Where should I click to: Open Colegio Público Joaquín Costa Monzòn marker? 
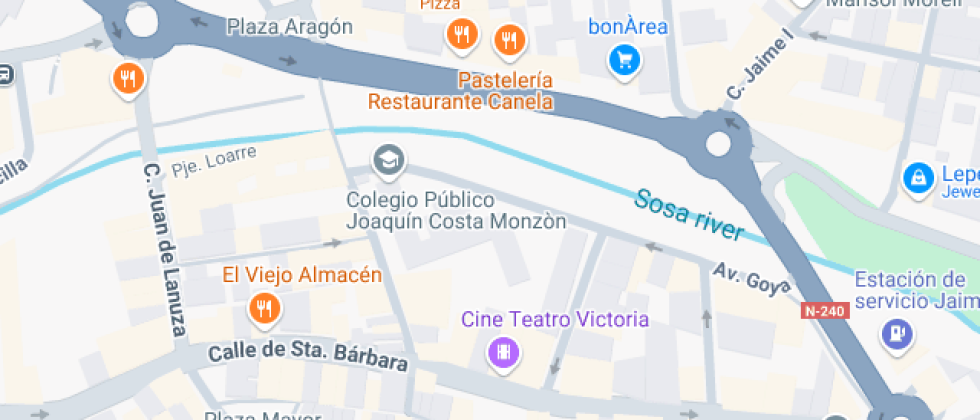pyautogui.click(x=387, y=160)
